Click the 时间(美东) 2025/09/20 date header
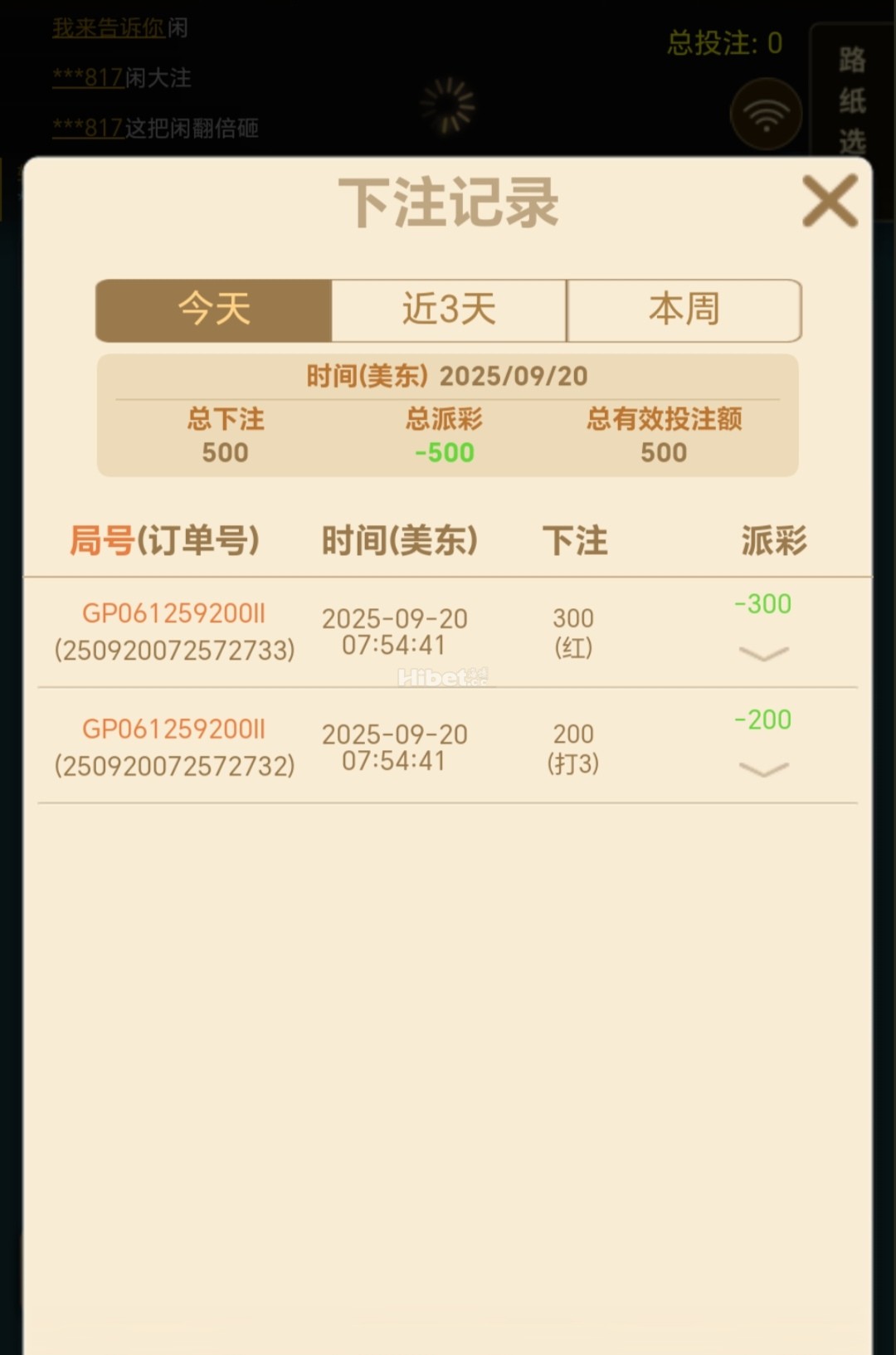Image resolution: width=896 pixels, height=1355 pixels. 448,376
